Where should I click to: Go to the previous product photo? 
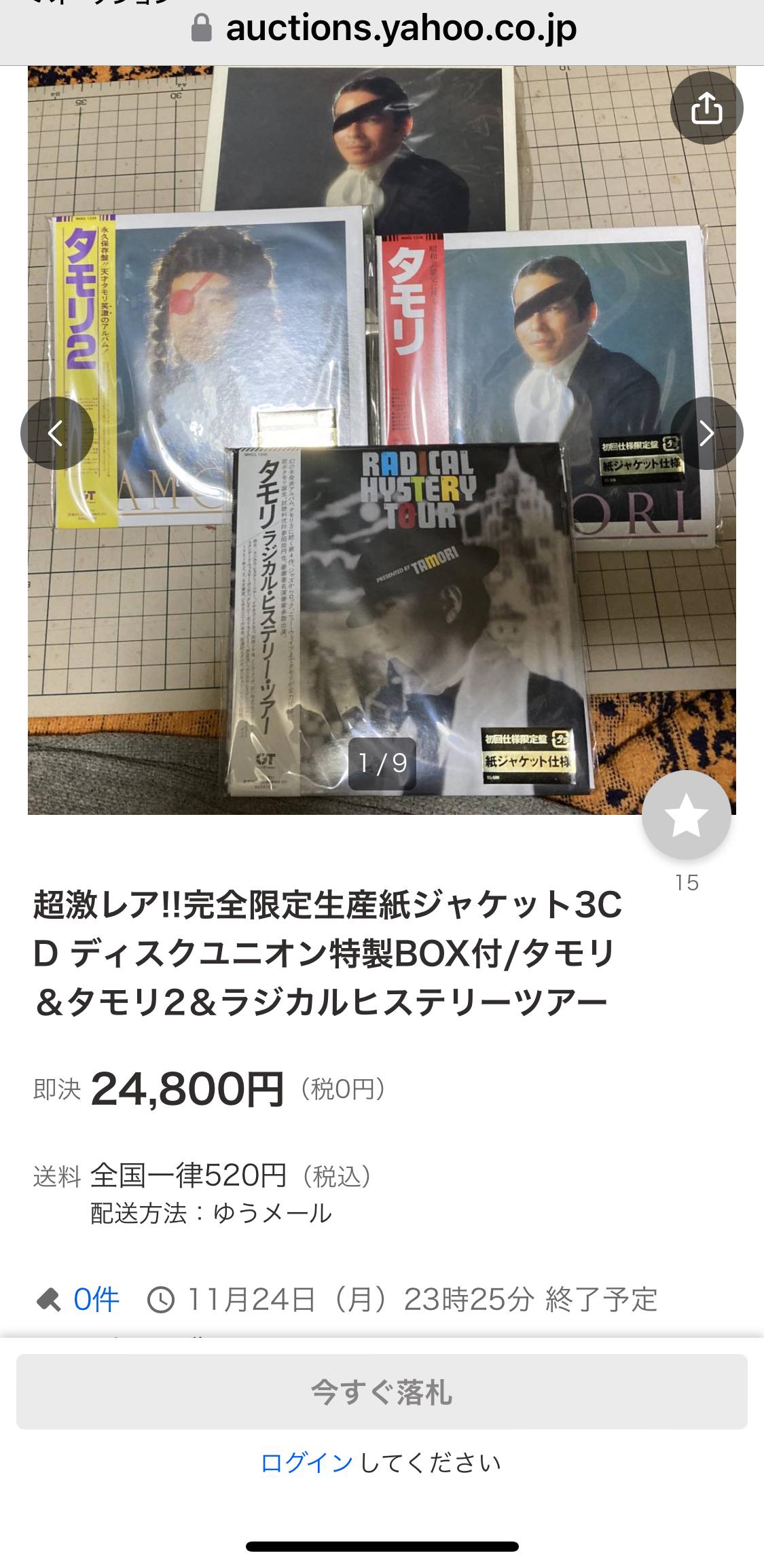coord(56,433)
